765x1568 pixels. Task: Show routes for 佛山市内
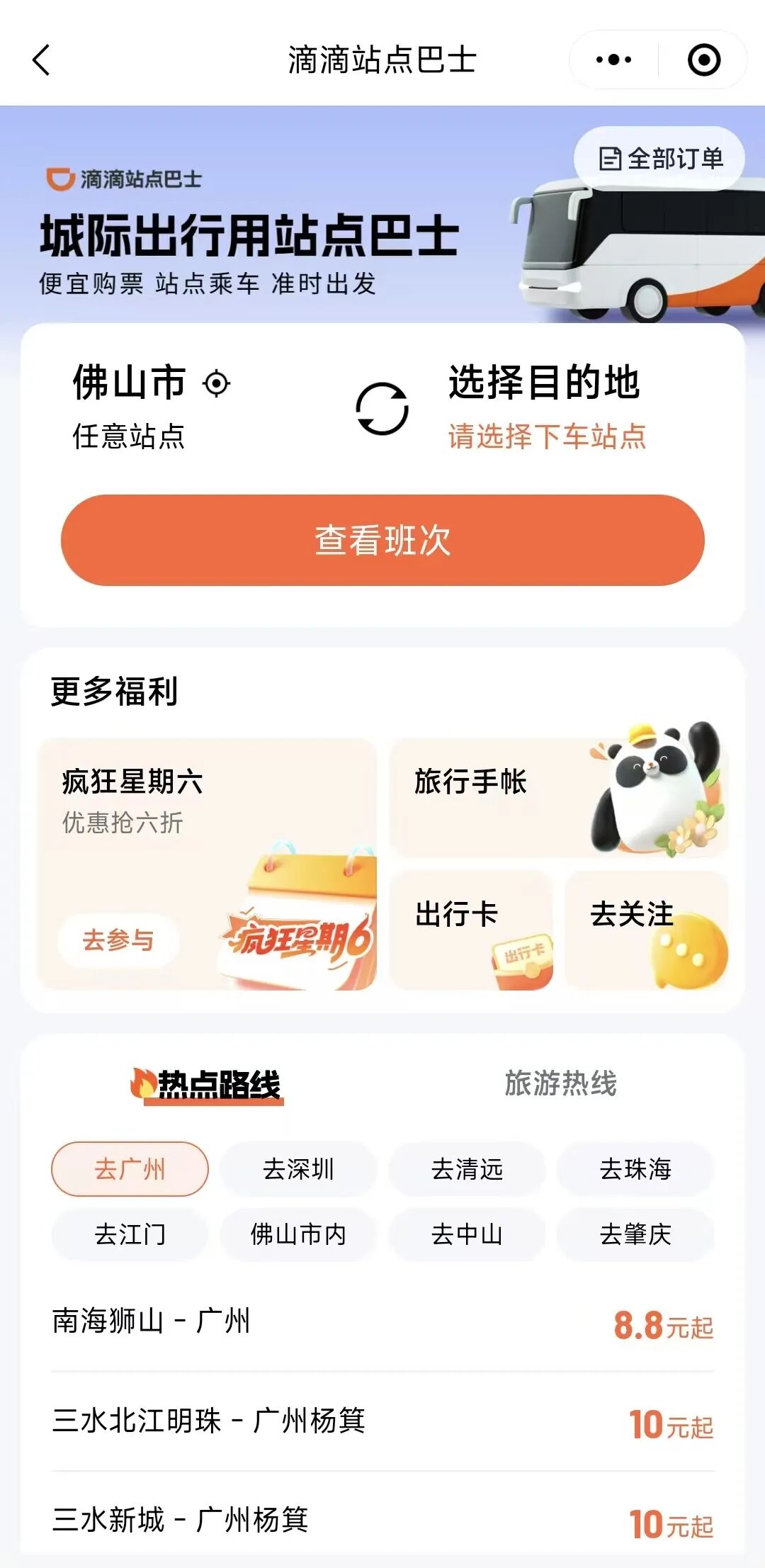point(298,1234)
